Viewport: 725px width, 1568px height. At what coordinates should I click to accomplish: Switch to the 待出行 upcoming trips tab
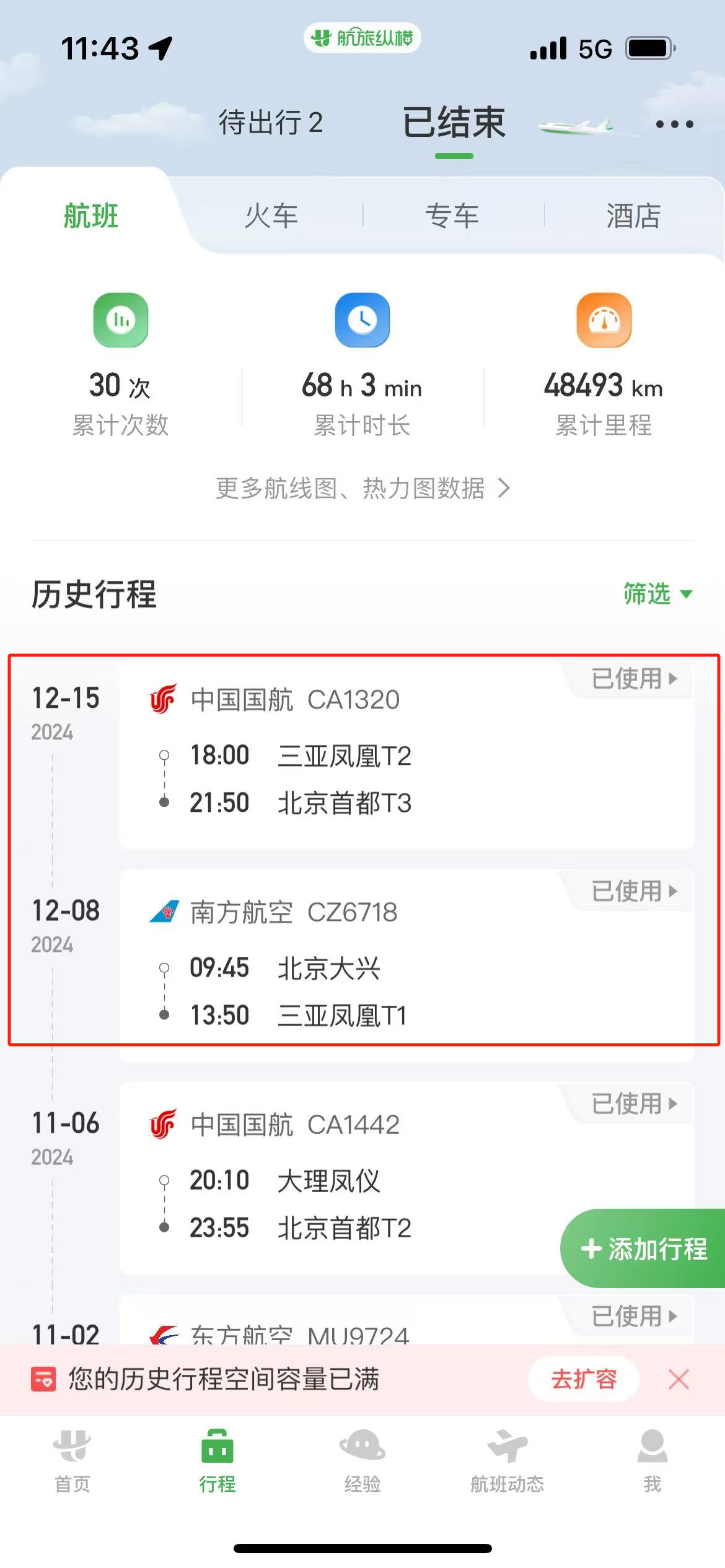pos(270,123)
